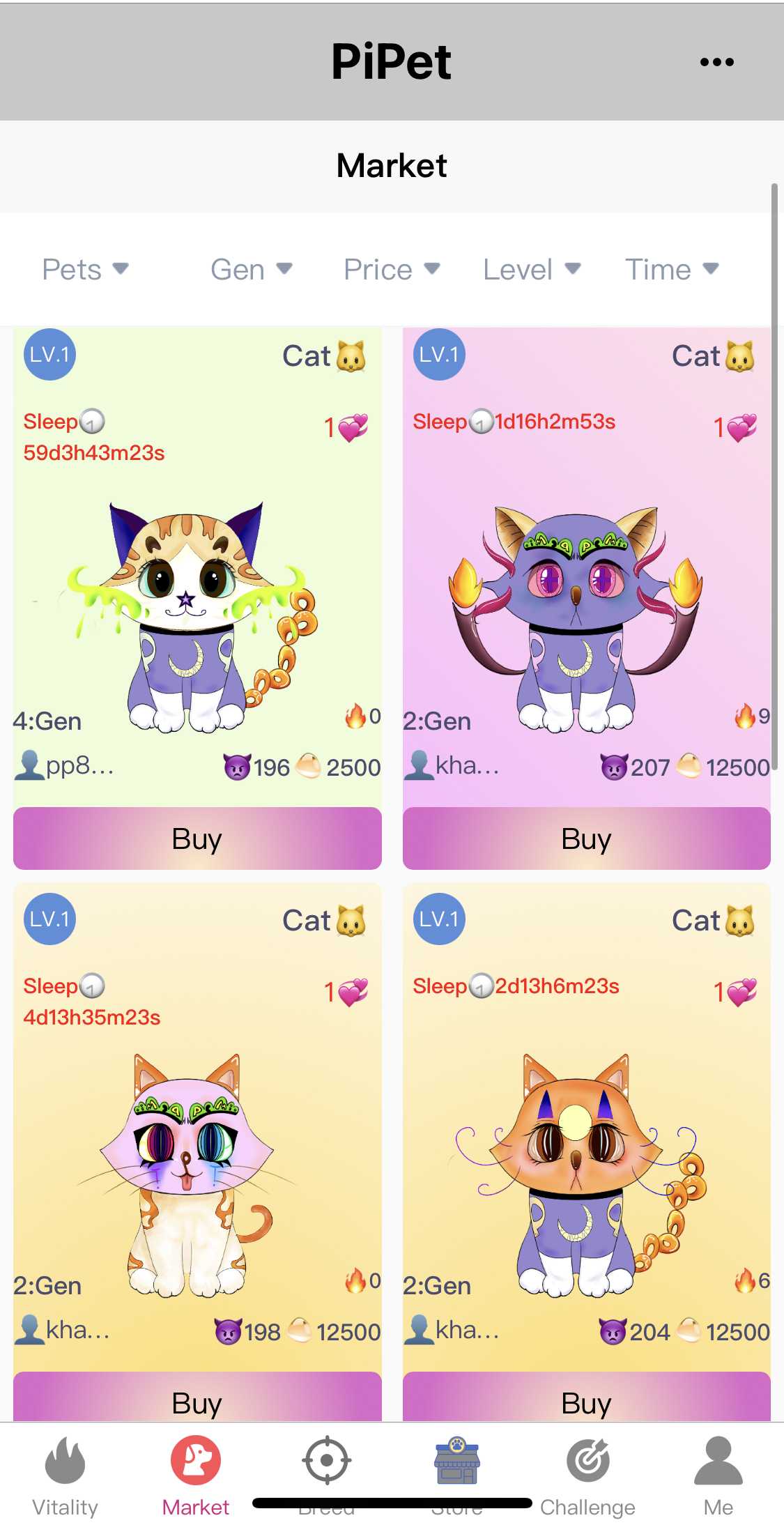This screenshot has width=784, height=1525.
Task: Open the Price sorting dropdown
Action: (x=392, y=270)
